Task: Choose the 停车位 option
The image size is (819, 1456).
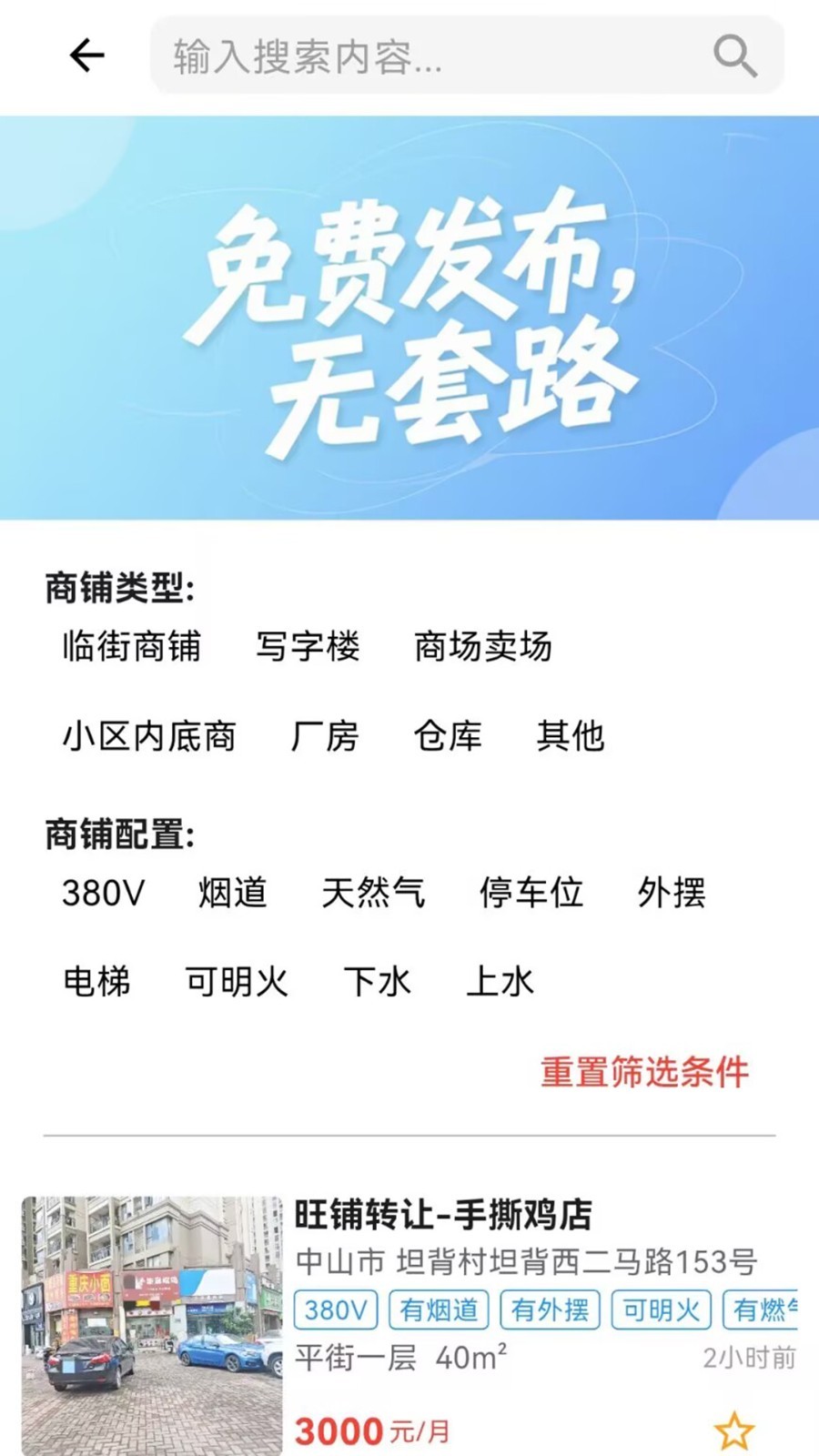Action: tap(531, 893)
